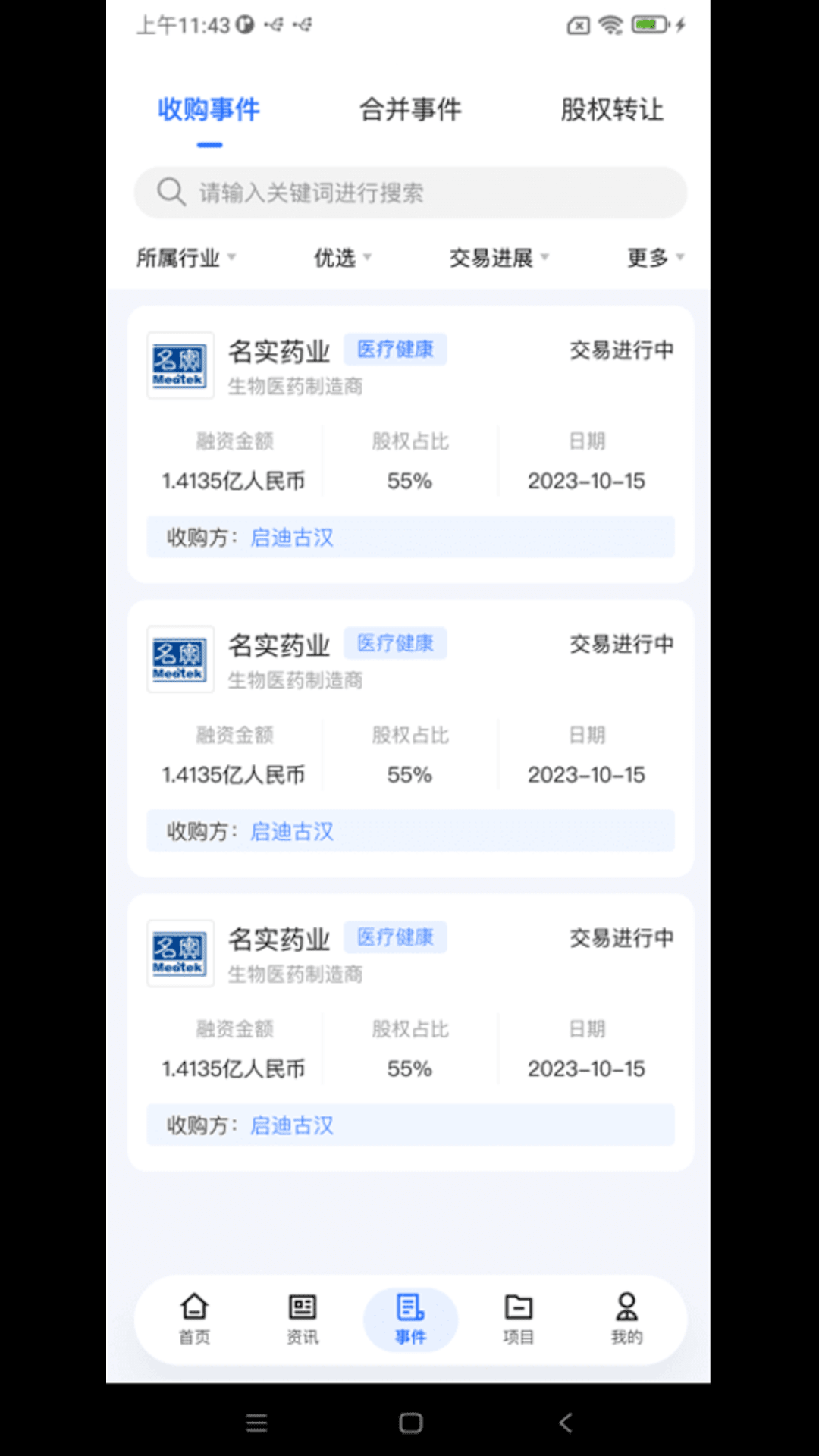The height and width of the screenshot is (1456, 819).
Task: Tap the 交易进行中 status label
Action: 621,350
